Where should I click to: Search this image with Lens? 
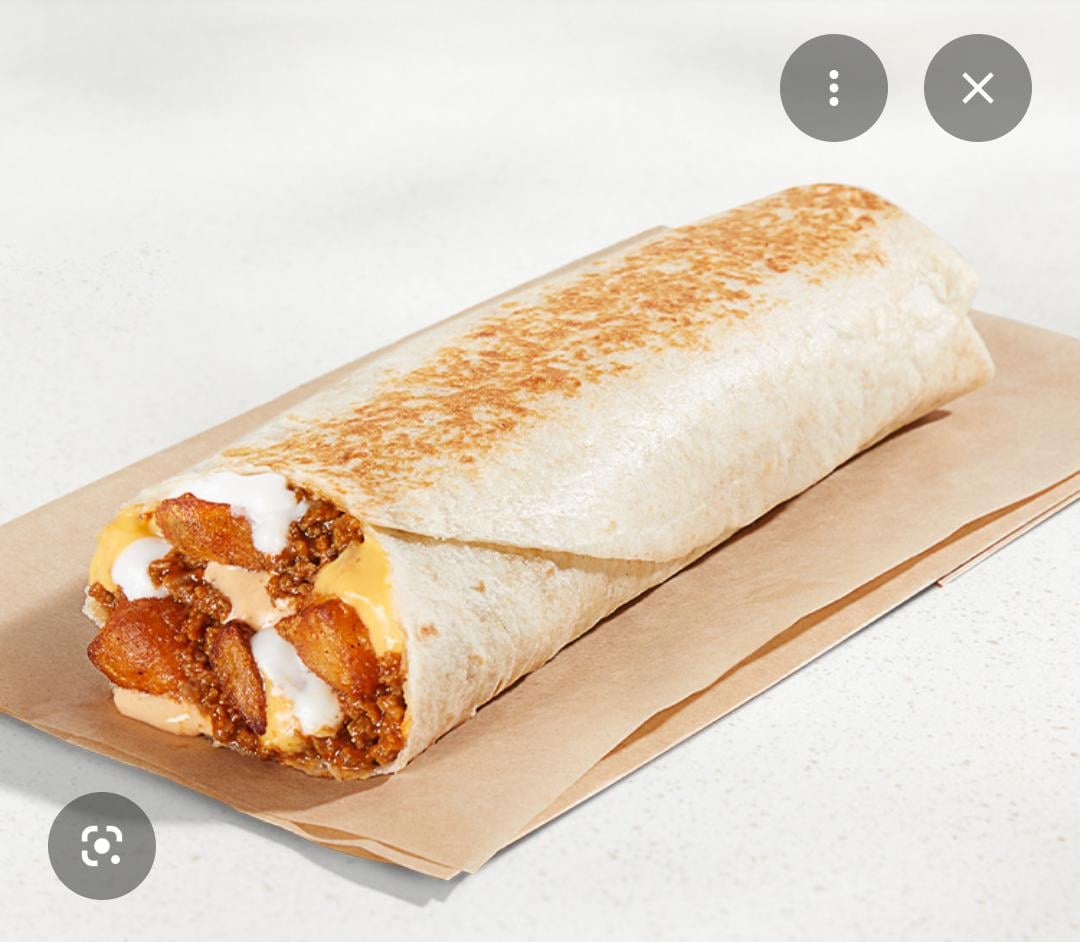tap(101, 845)
